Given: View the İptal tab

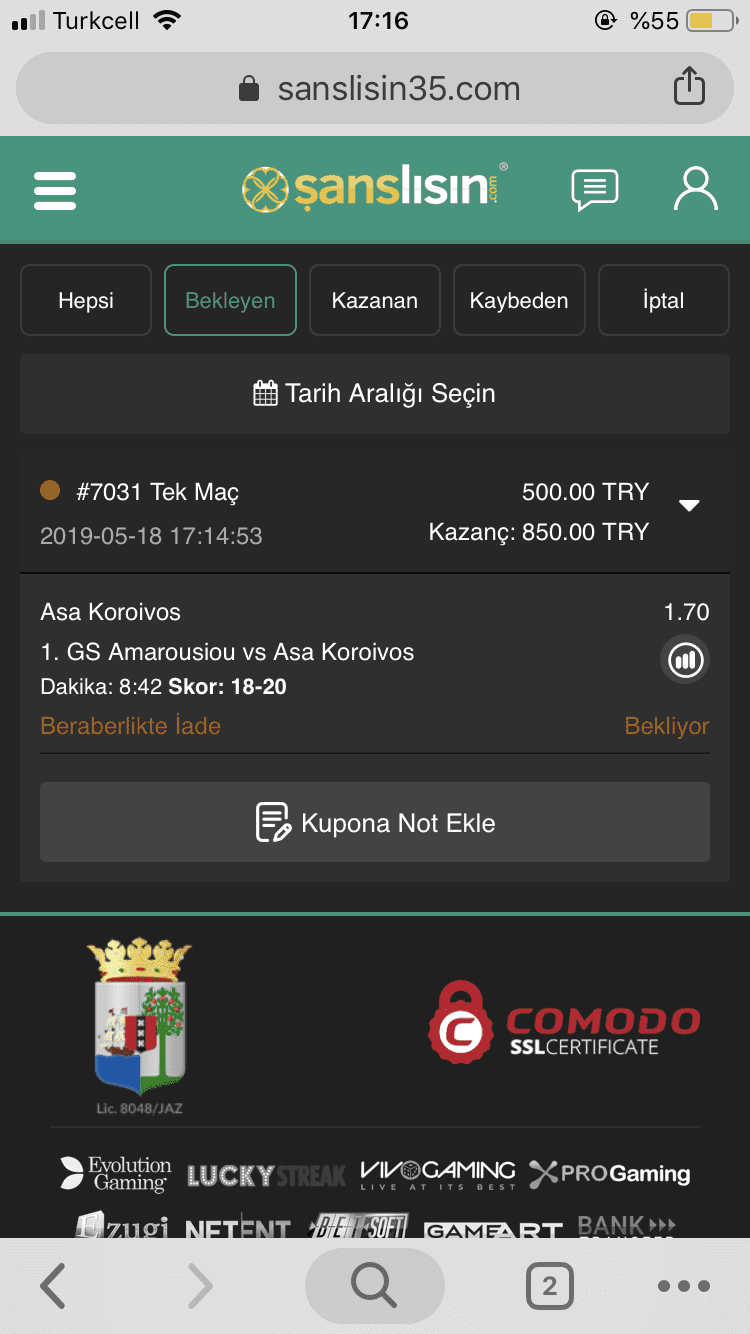Looking at the screenshot, I should (663, 300).
